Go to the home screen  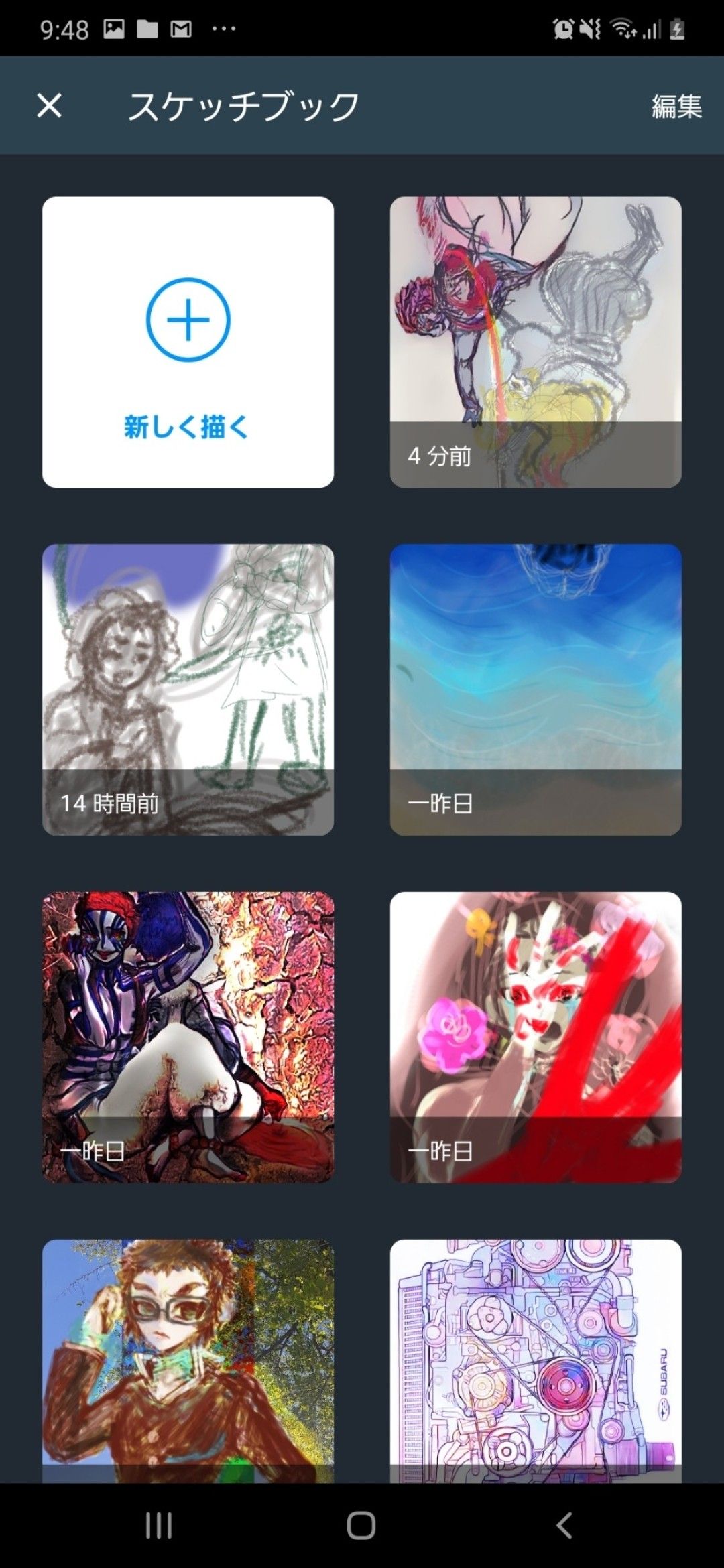pyautogui.click(x=361, y=1525)
